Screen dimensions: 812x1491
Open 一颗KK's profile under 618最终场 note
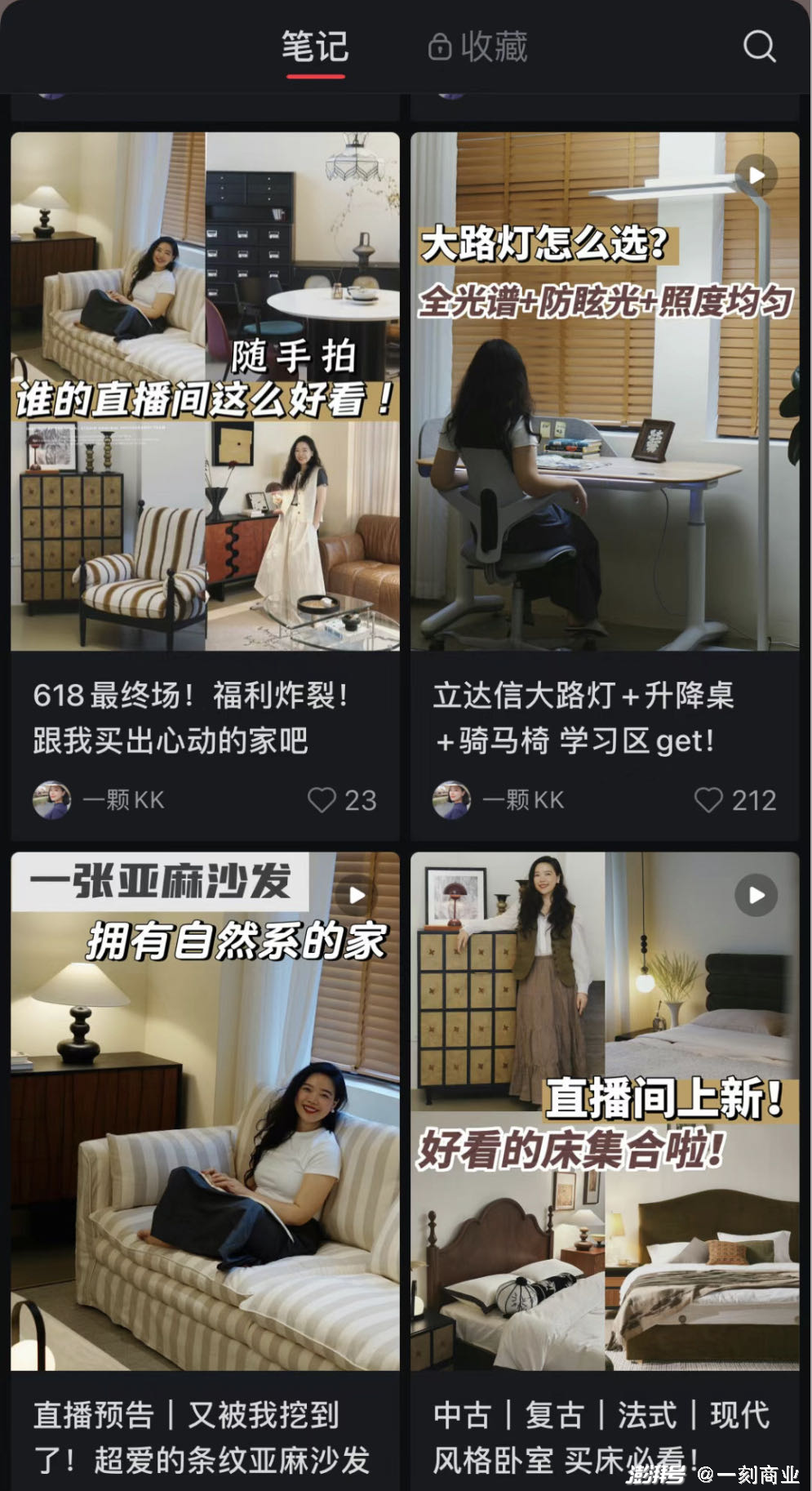pos(98,799)
